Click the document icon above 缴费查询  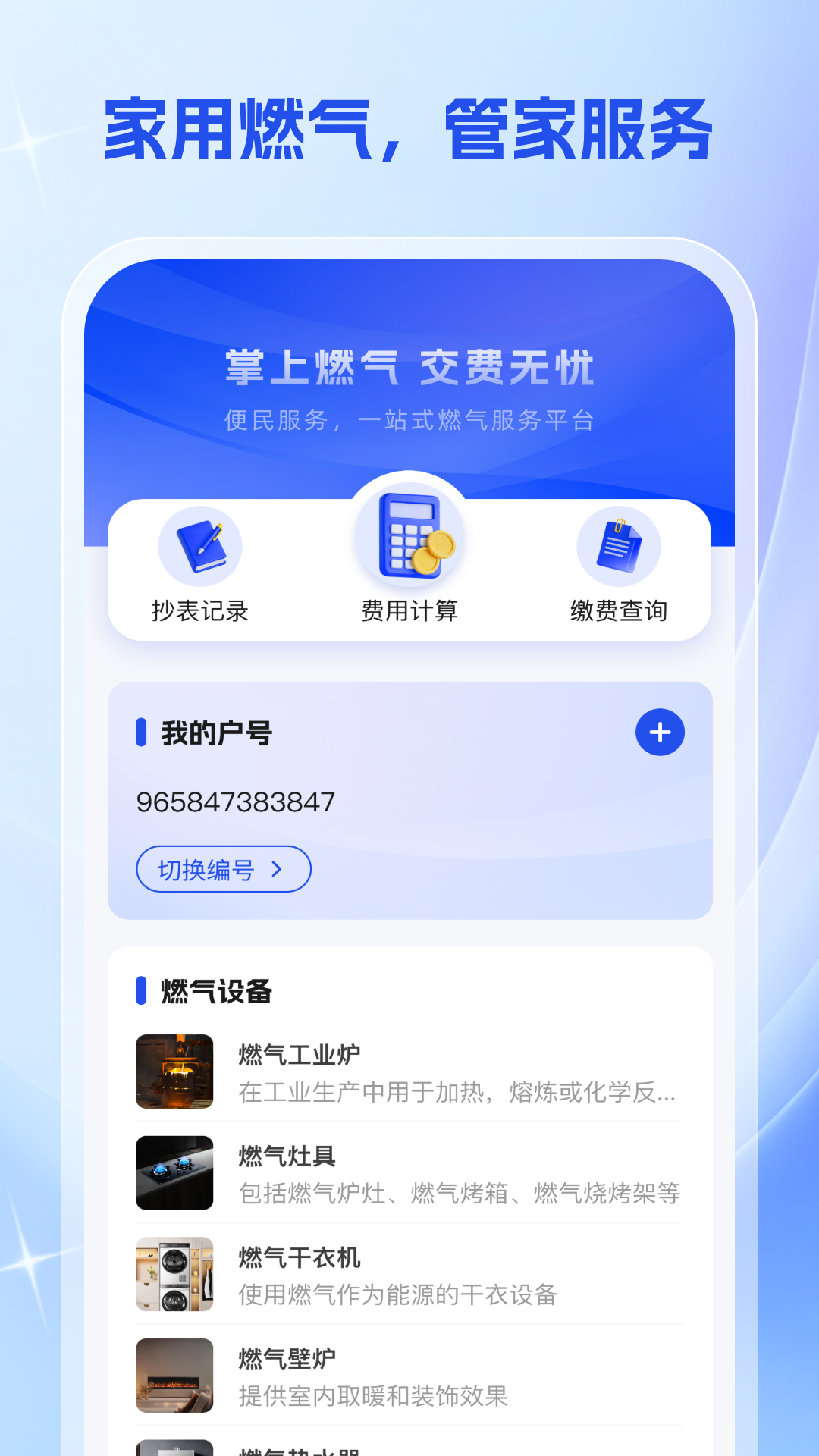tap(620, 544)
